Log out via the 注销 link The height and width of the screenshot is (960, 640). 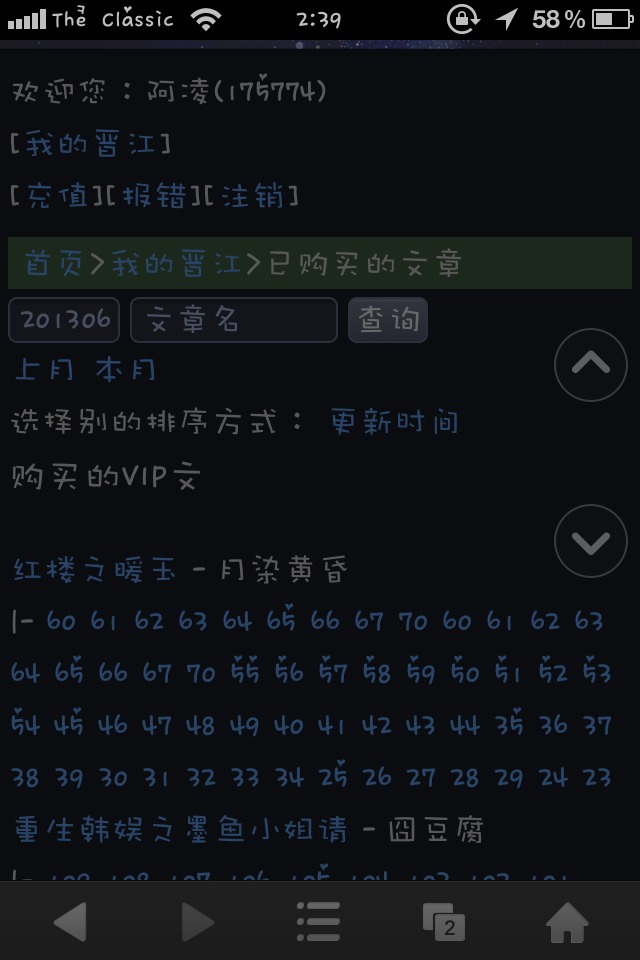coord(250,195)
